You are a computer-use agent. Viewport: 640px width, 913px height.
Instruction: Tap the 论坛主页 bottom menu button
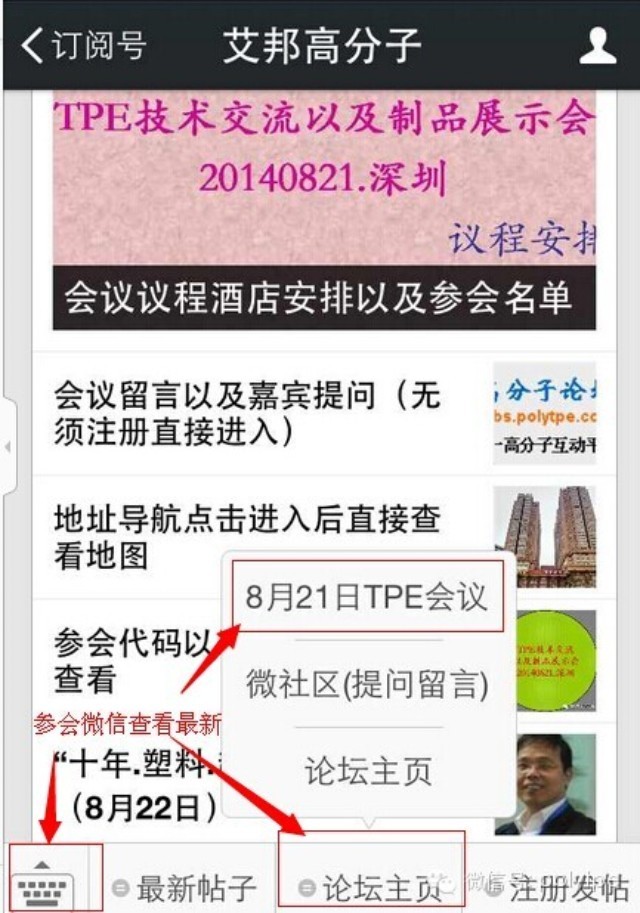coord(371,887)
